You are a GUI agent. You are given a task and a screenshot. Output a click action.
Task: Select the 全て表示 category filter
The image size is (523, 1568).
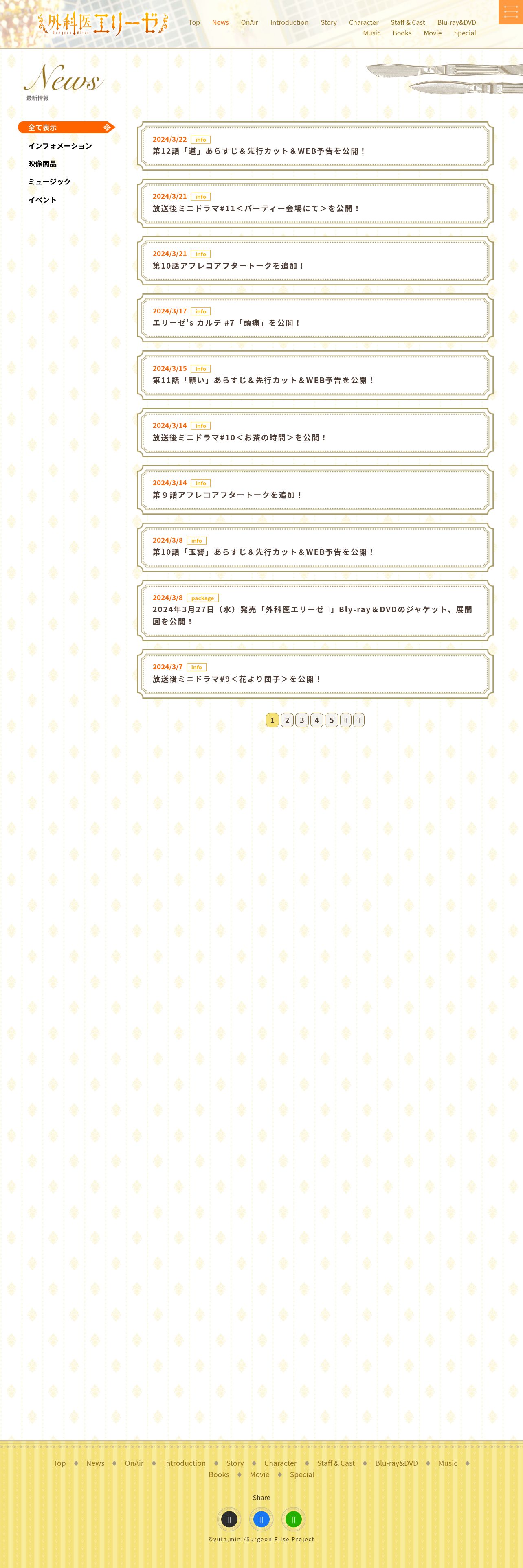pos(66,127)
